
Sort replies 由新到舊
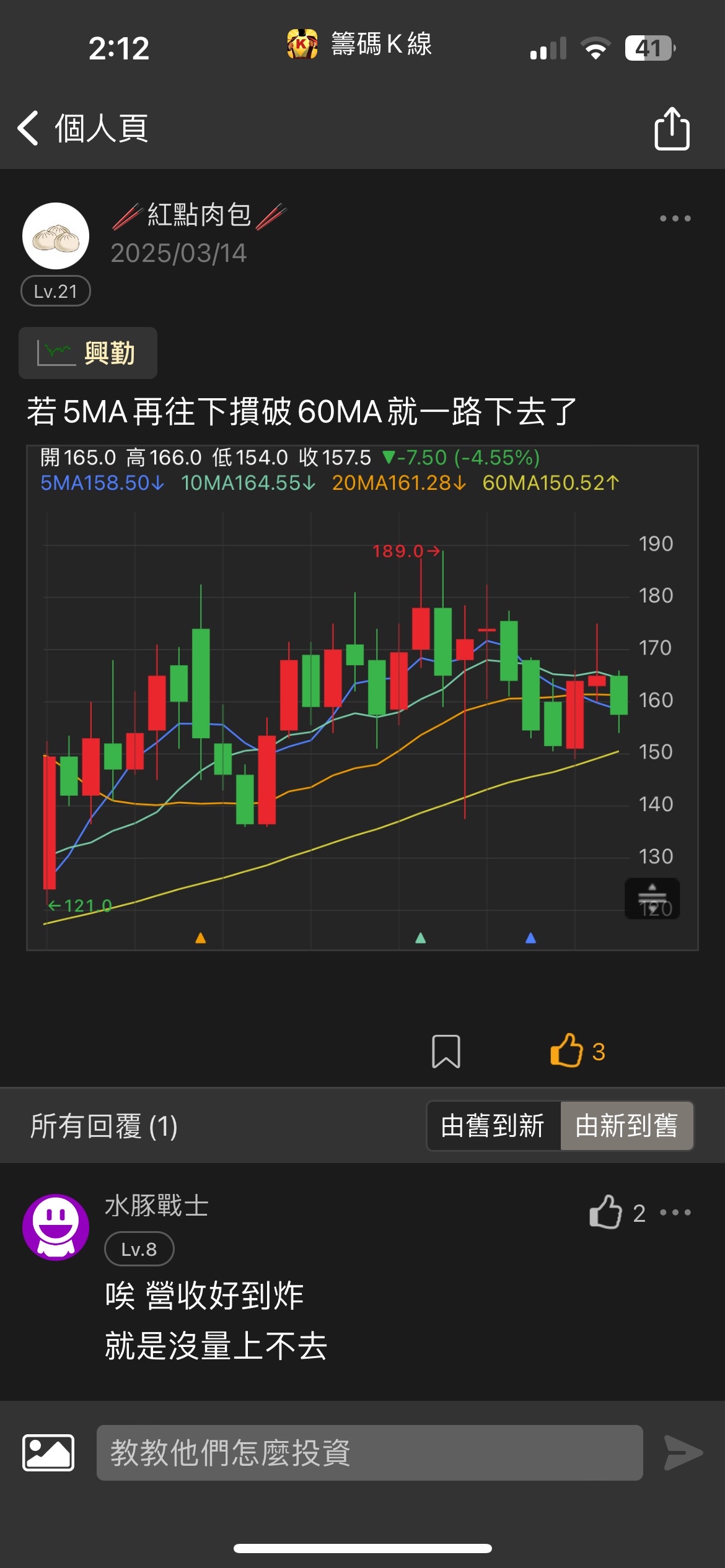tap(626, 1126)
